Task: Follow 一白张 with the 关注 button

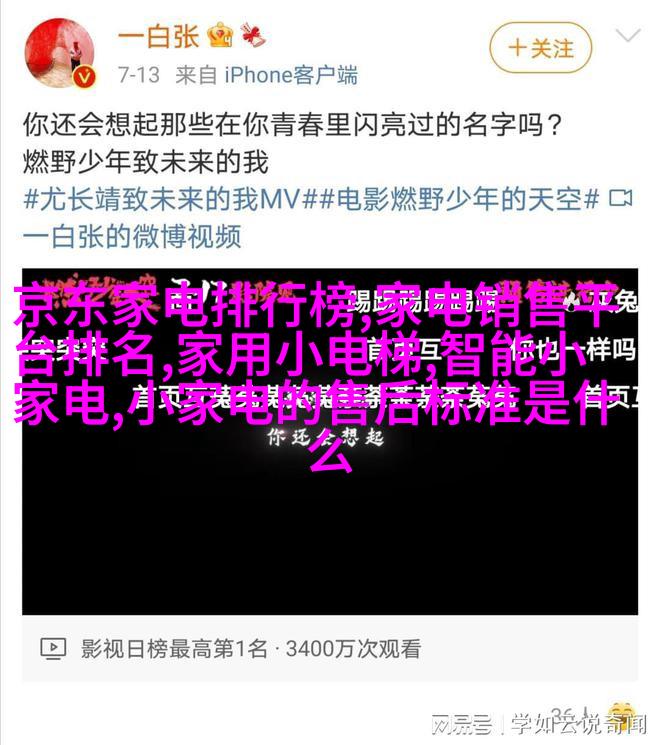Action: tap(540, 47)
